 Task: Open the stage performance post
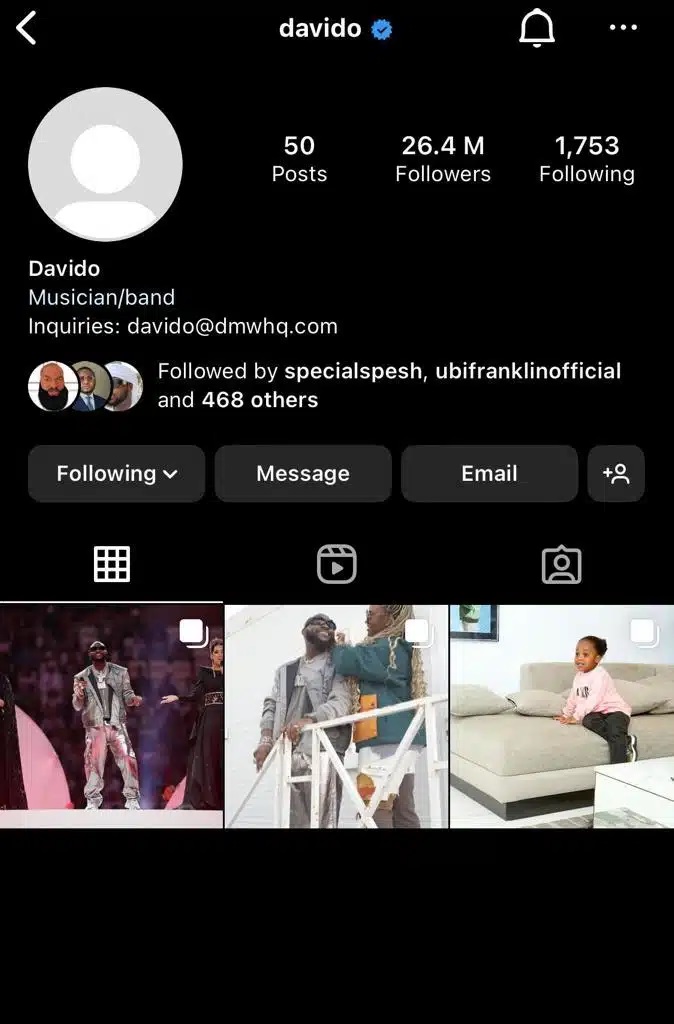click(111, 716)
